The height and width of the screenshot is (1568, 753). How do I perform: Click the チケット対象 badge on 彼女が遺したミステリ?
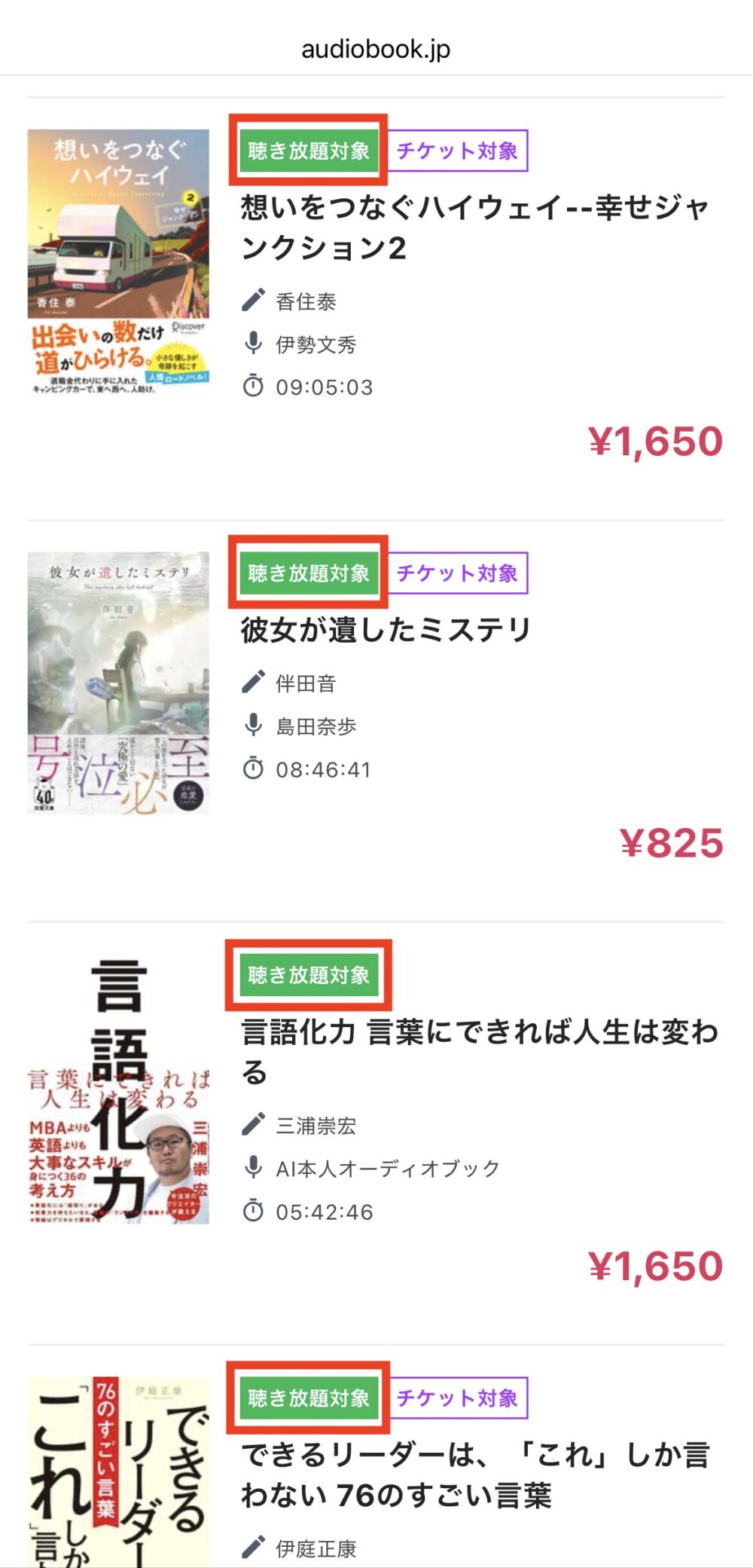click(x=458, y=574)
